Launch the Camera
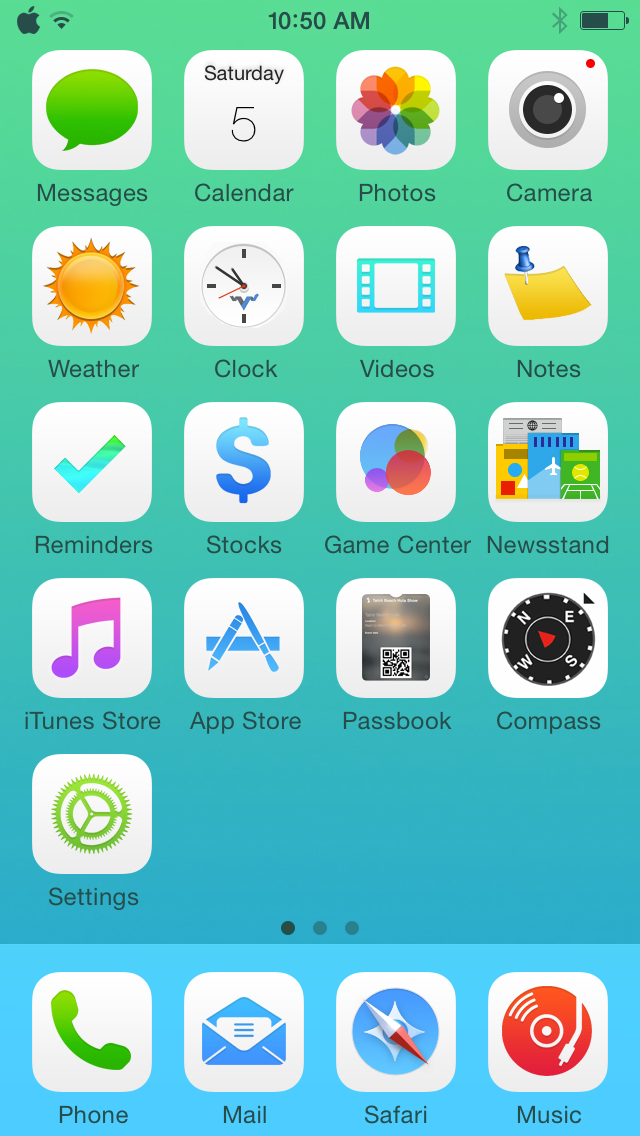 pyautogui.click(x=548, y=110)
